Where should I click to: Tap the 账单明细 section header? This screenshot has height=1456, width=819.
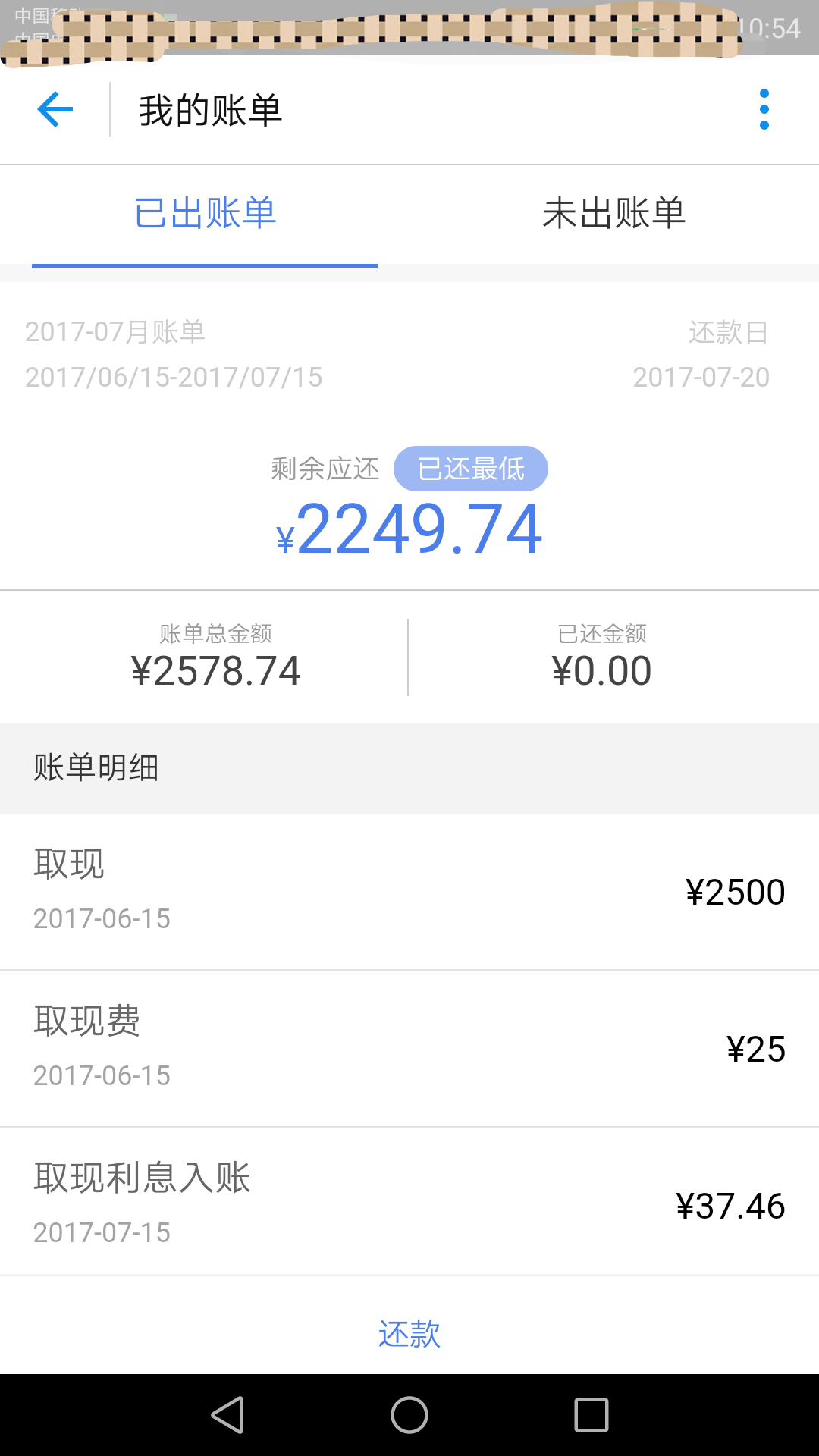point(95,767)
